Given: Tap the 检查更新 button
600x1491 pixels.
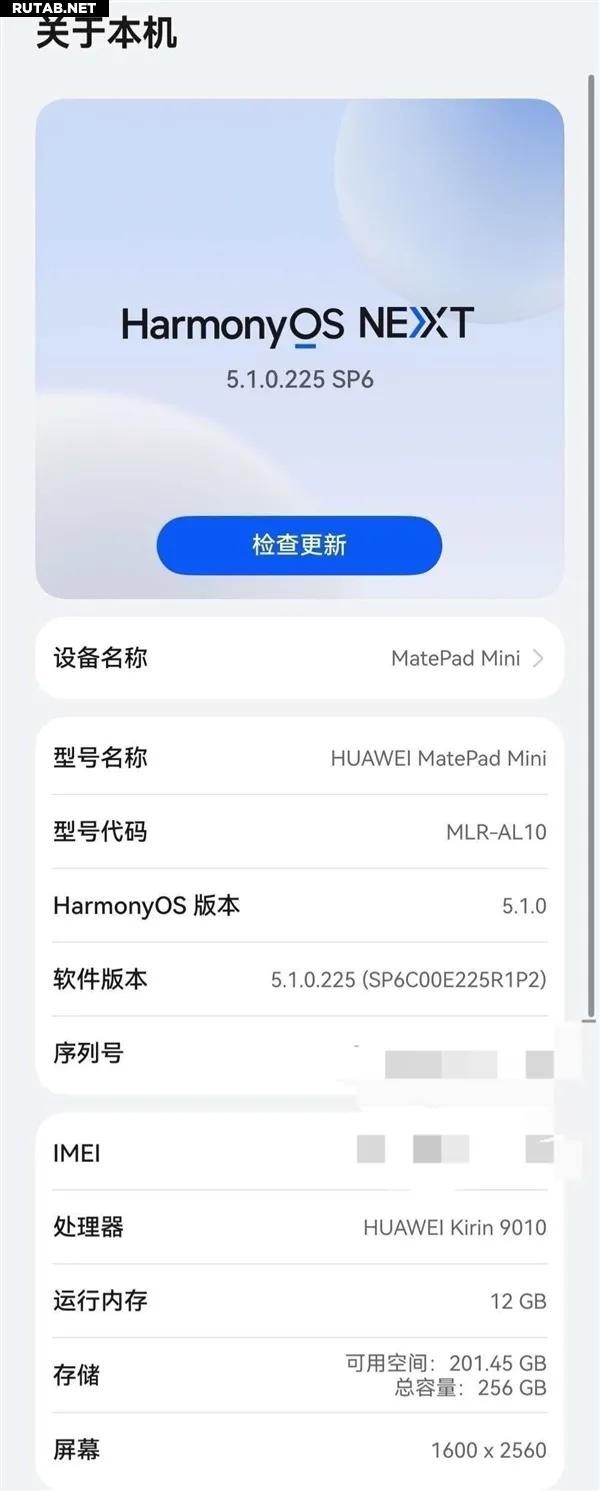Looking at the screenshot, I should point(299,545).
